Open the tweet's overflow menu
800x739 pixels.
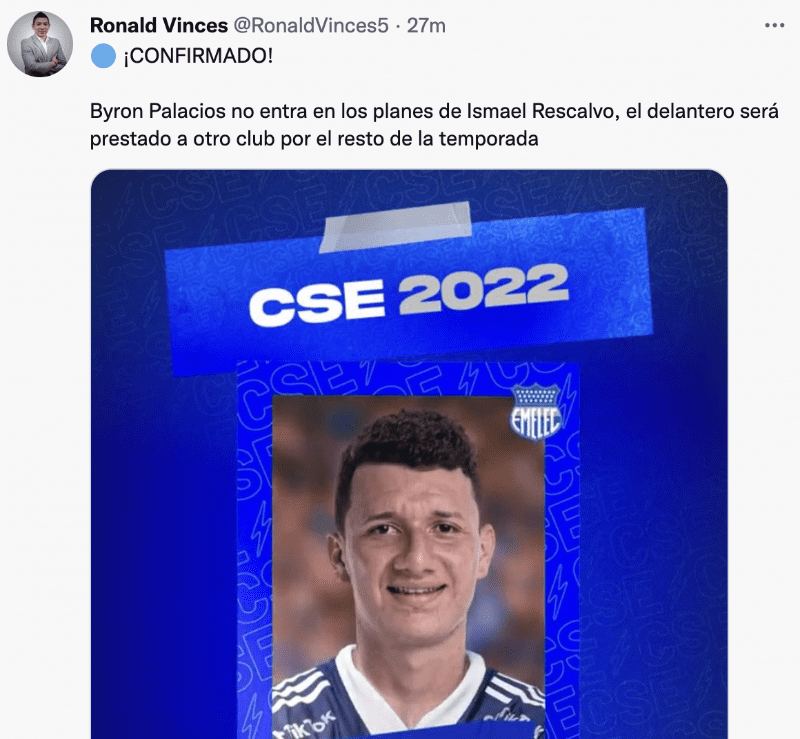click(x=774, y=26)
